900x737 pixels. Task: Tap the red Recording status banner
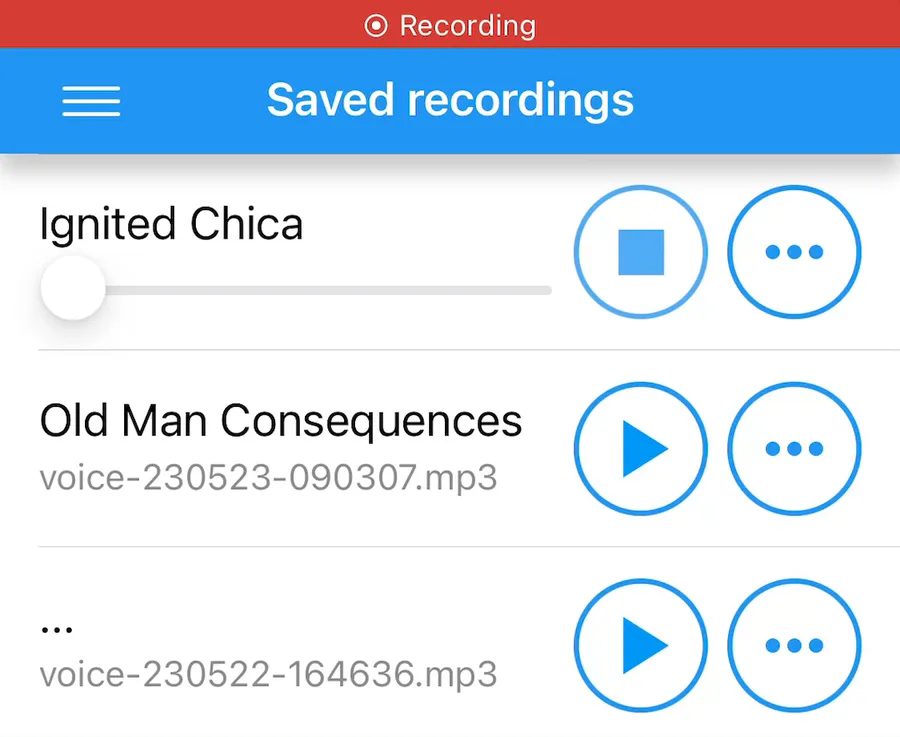tap(450, 25)
